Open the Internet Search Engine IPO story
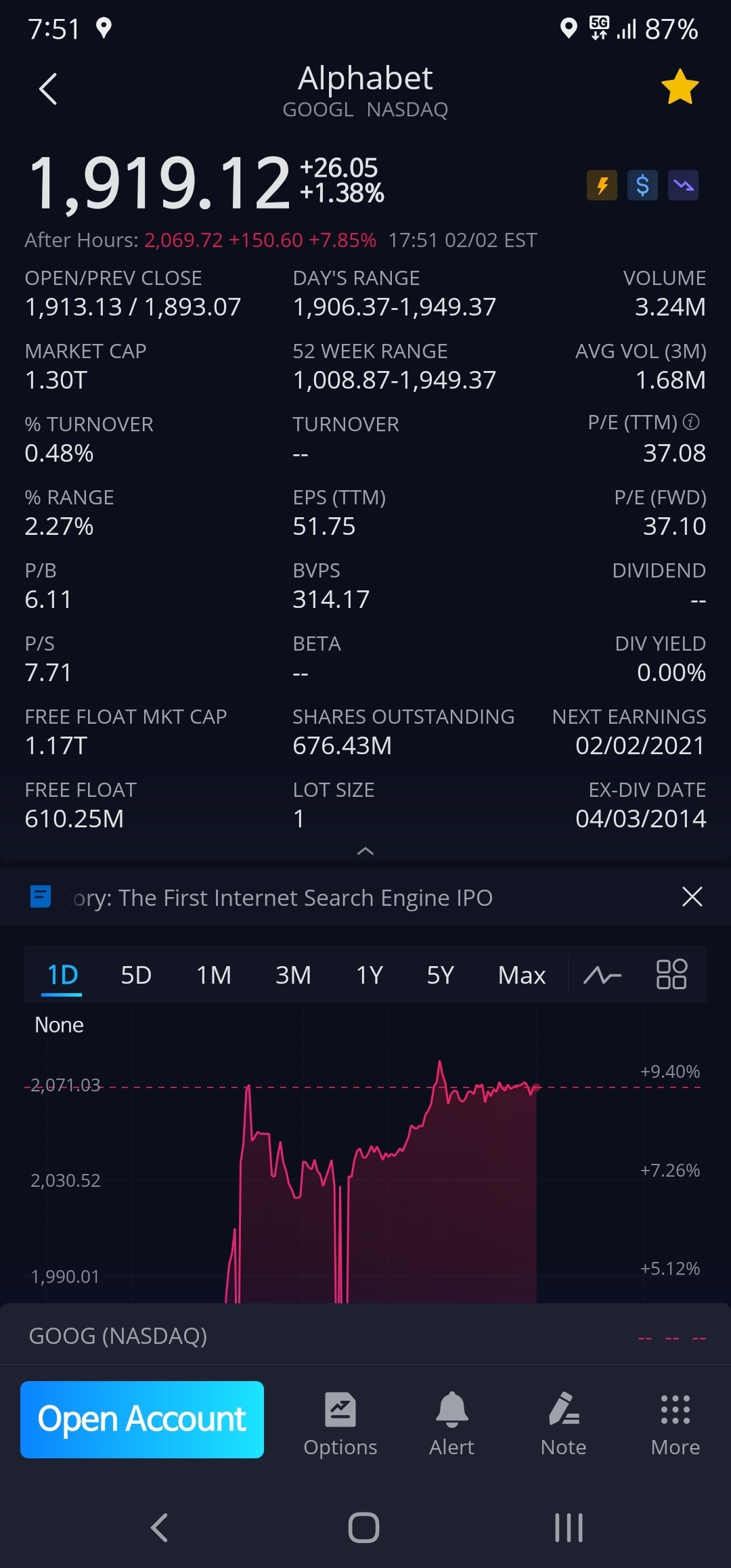The height and width of the screenshot is (1568, 731). (x=283, y=898)
